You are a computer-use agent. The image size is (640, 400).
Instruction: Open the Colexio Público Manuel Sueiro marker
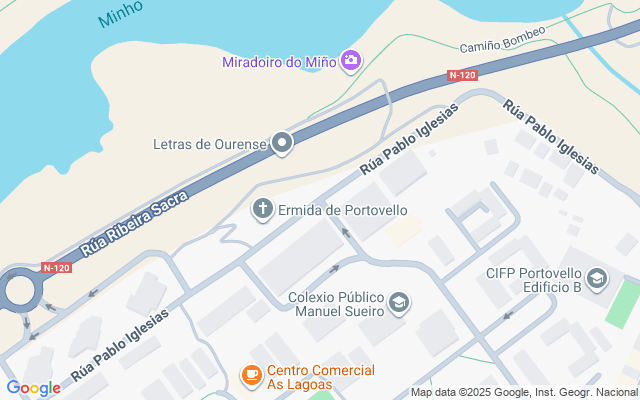point(399,303)
